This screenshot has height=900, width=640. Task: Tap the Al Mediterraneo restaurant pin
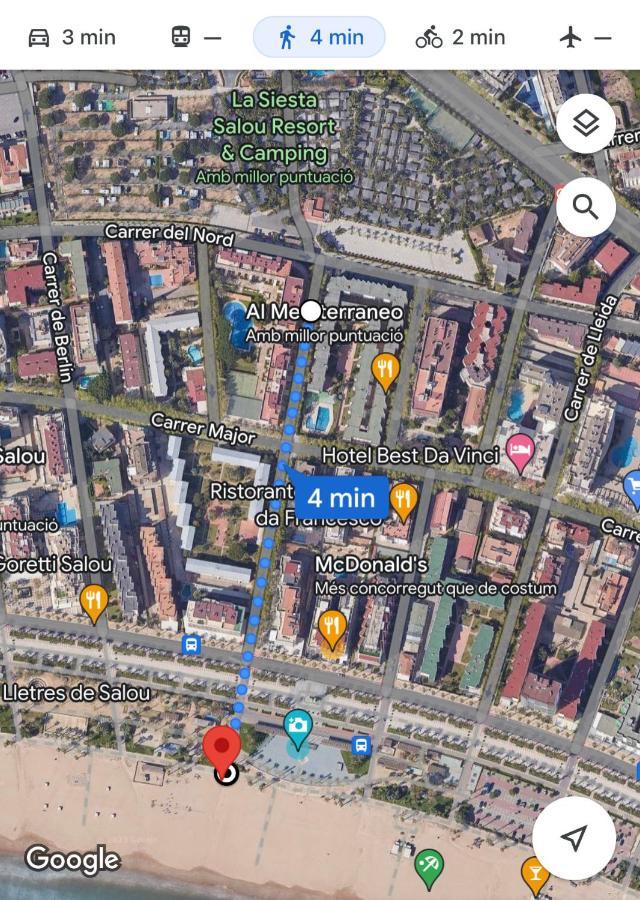(x=385, y=370)
